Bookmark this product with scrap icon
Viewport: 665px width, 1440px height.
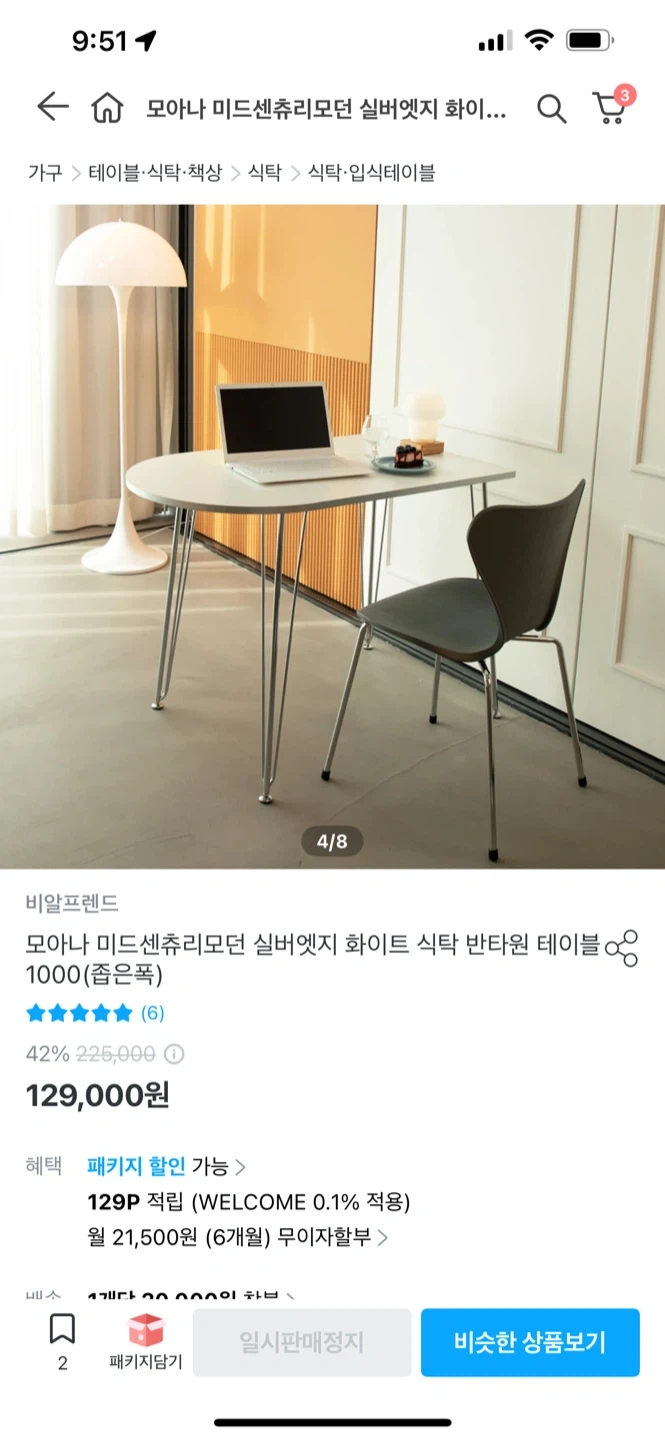click(x=62, y=1341)
